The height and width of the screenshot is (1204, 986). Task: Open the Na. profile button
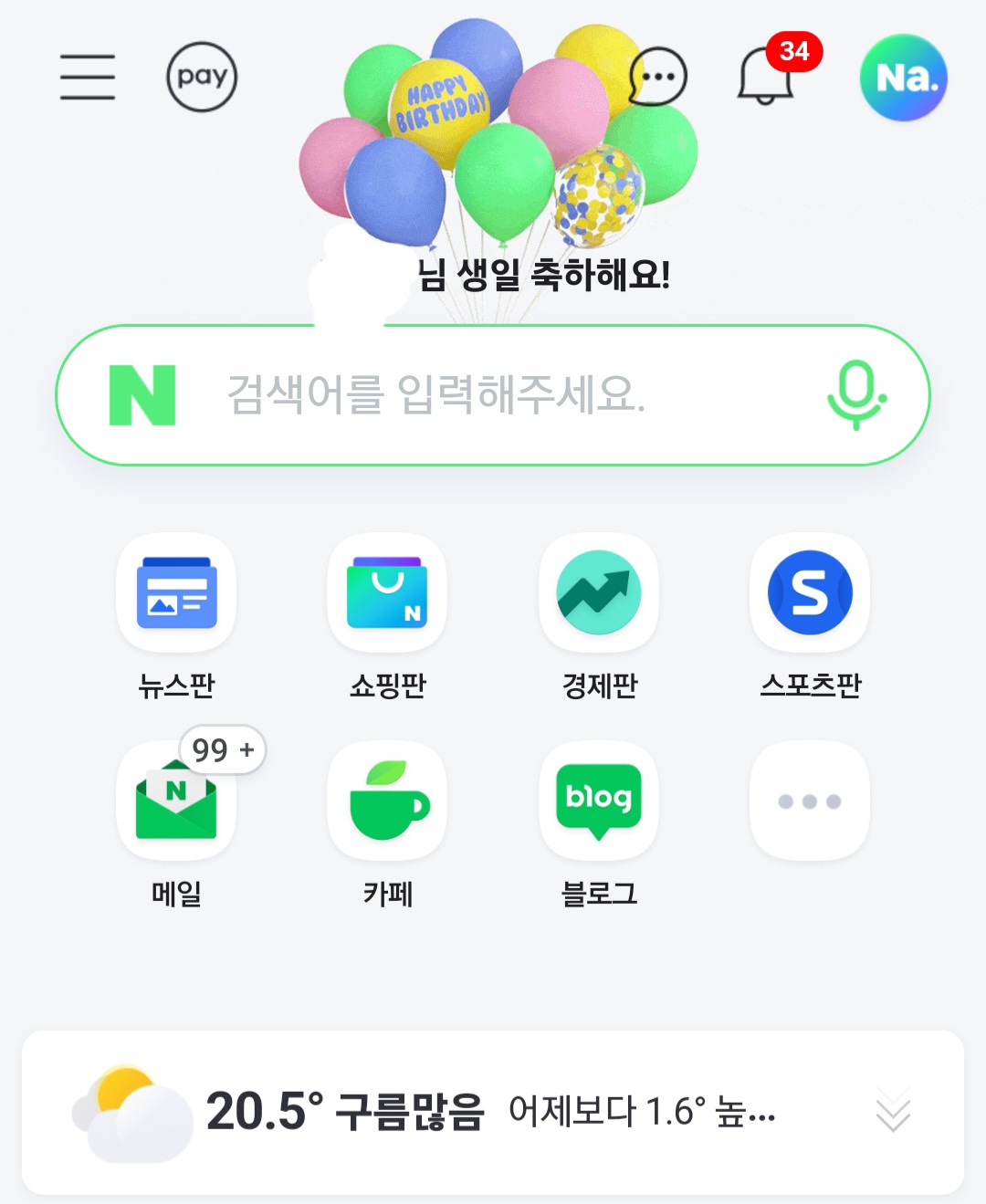point(903,78)
